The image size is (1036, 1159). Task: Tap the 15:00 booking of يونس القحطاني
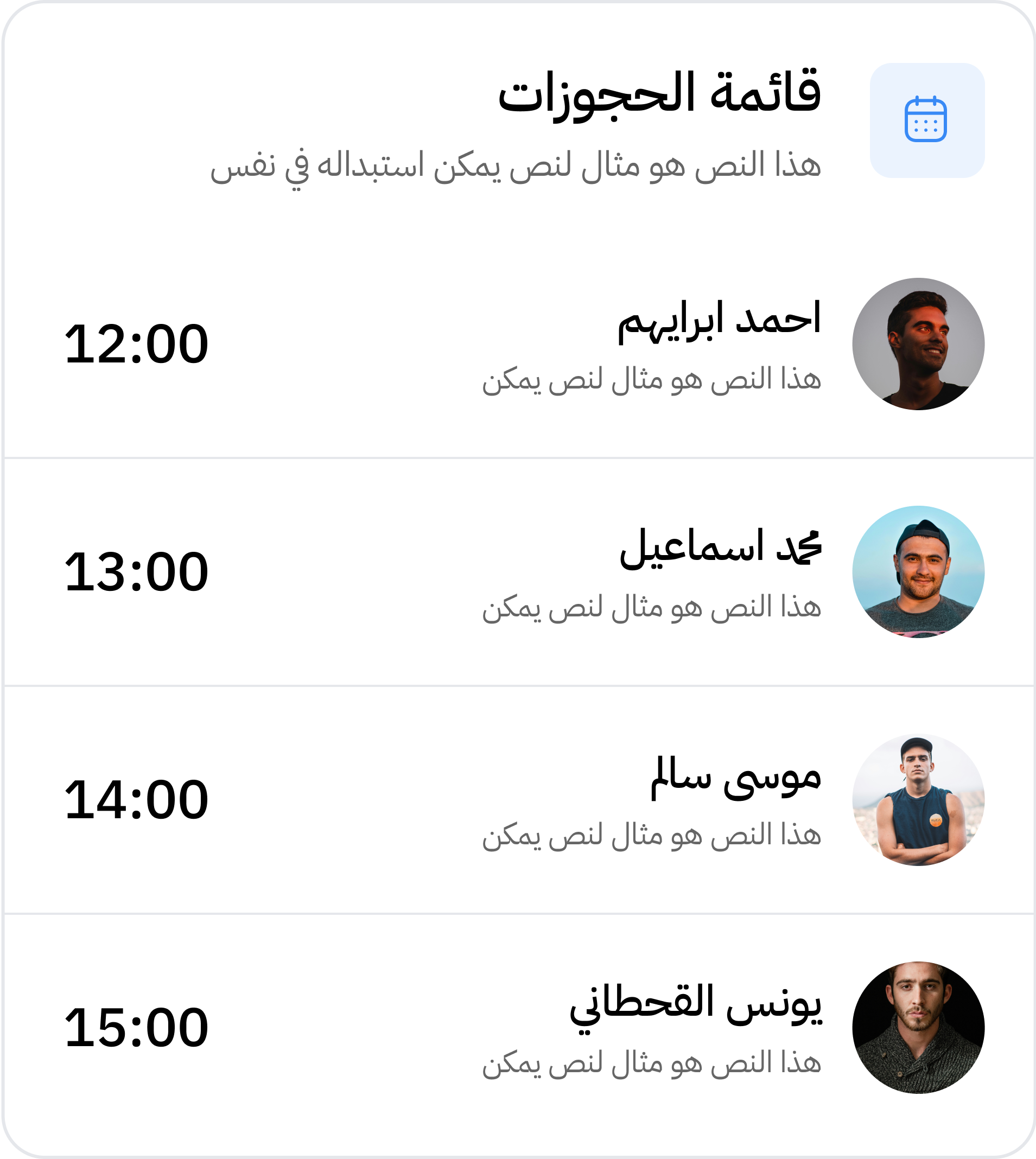point(518,1027)
